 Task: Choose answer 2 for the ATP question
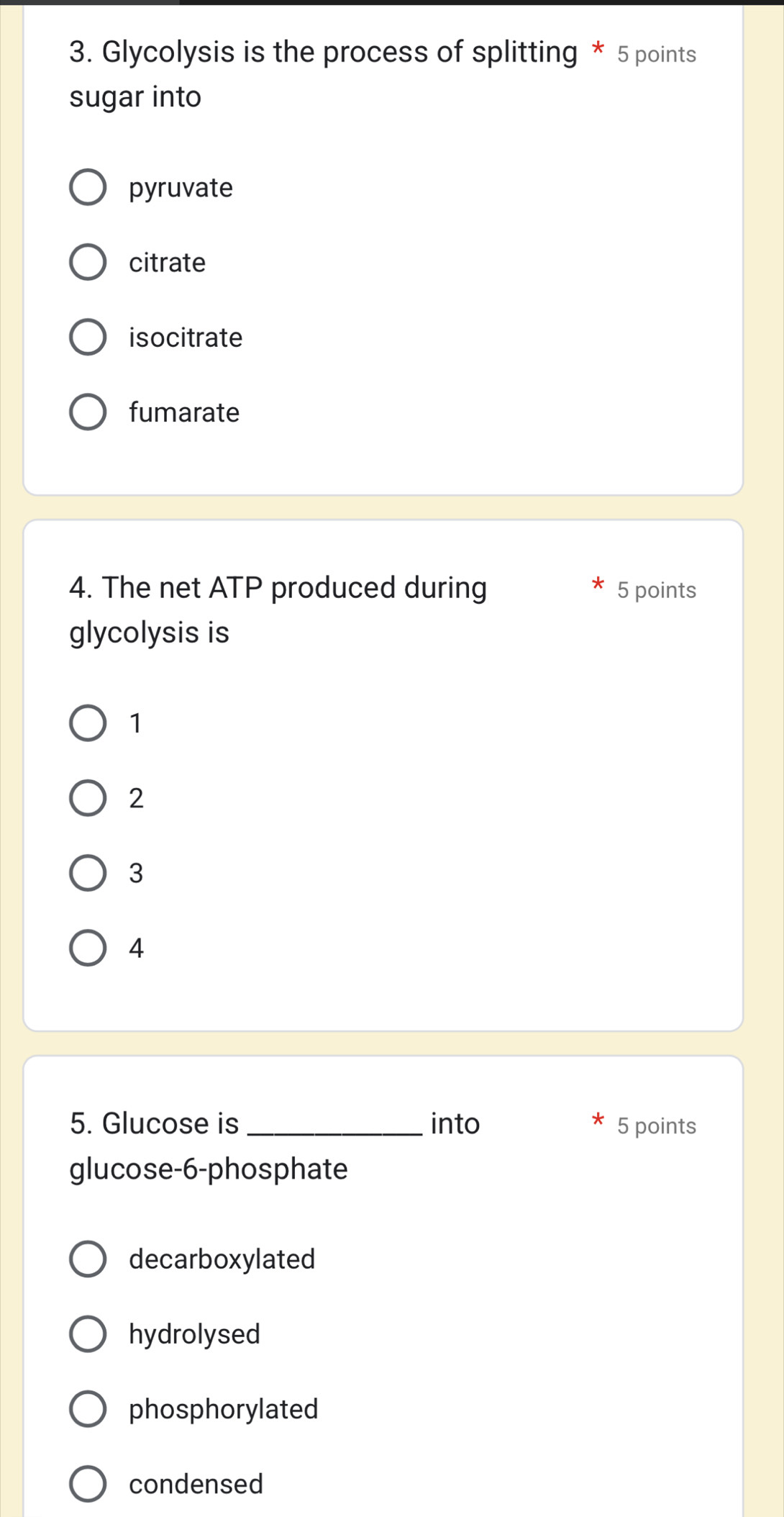[x=88, y=799]
